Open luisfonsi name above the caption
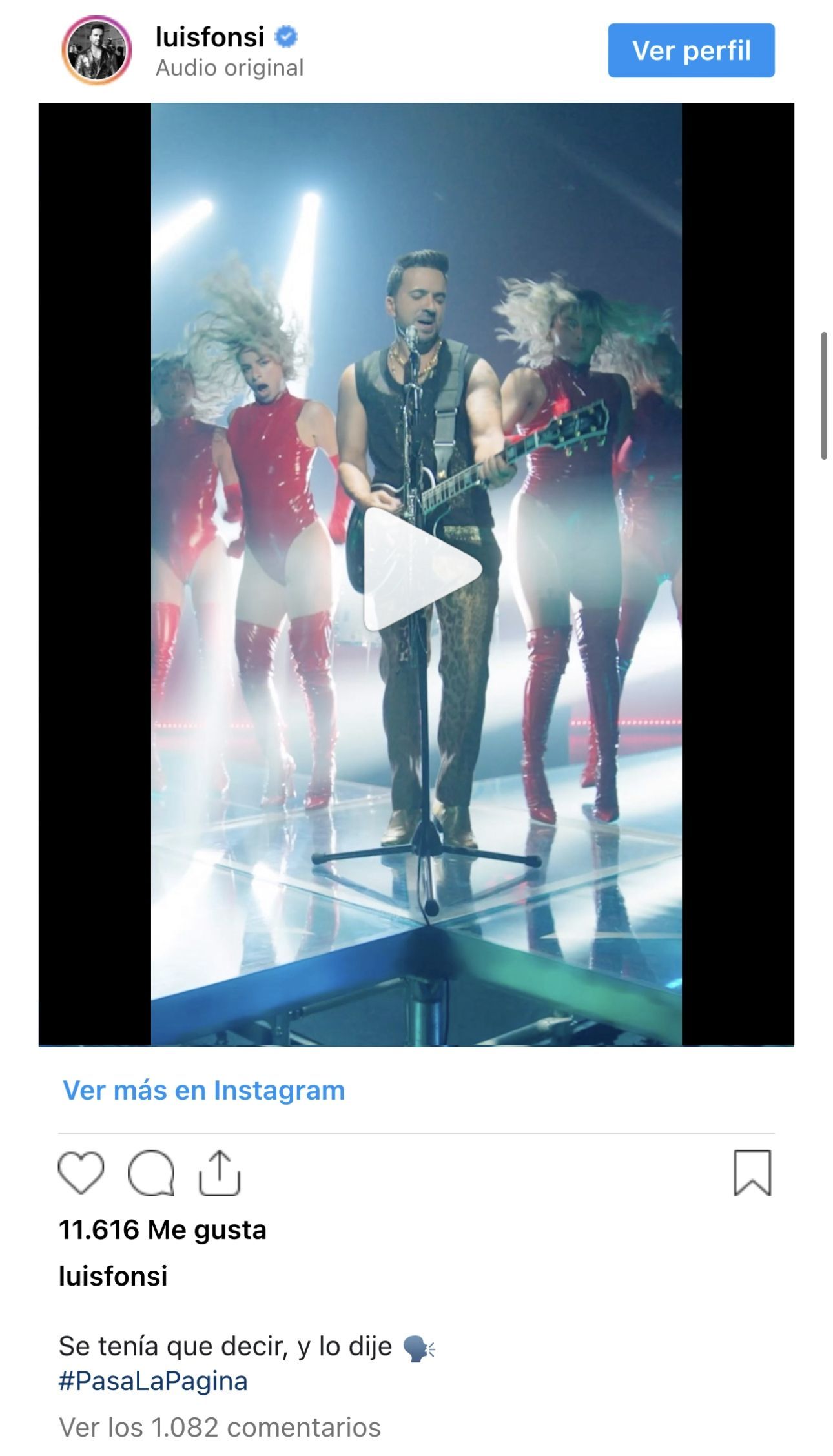Screen dimensions: 833x1456 113,1276
